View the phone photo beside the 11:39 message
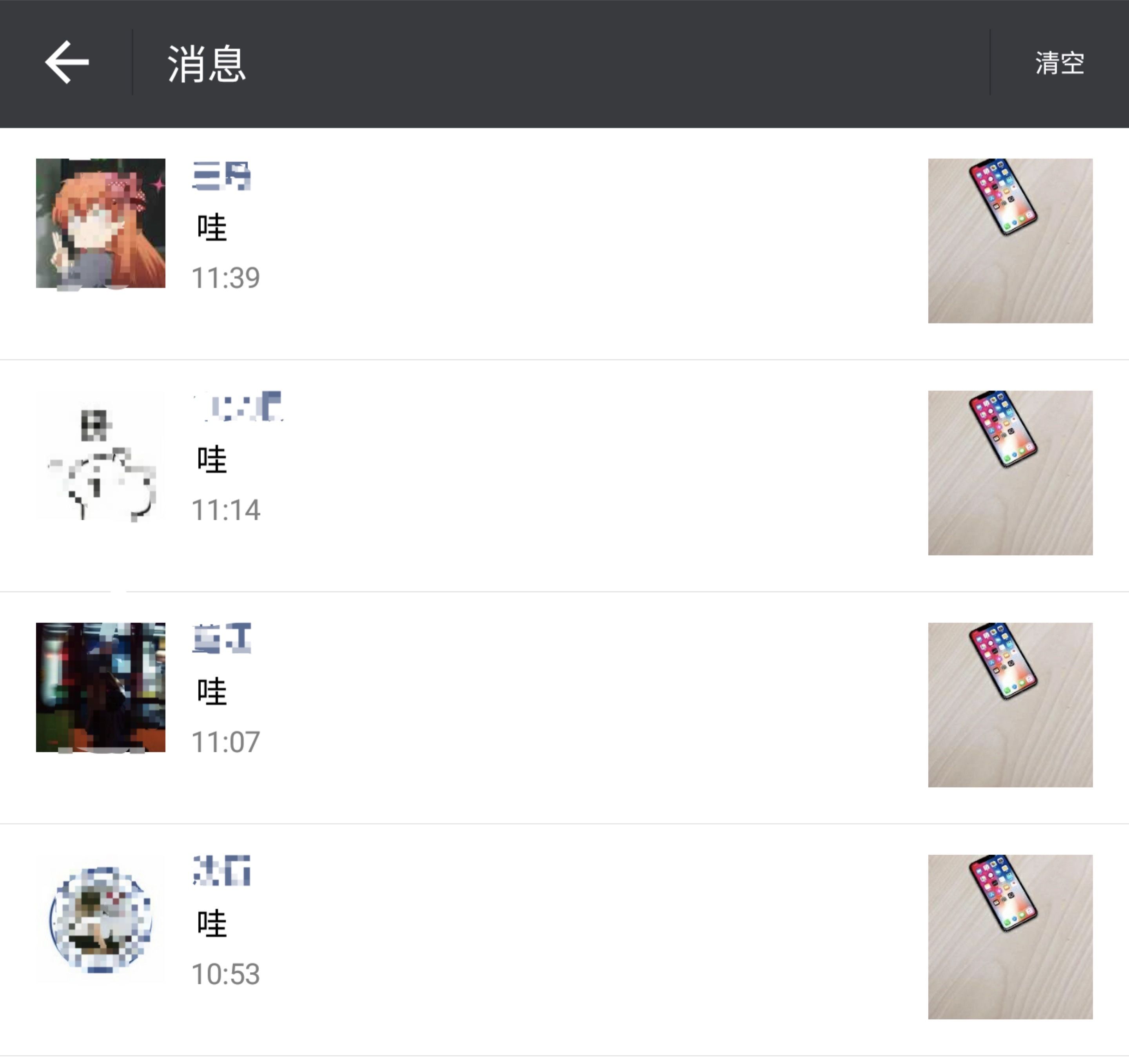1129x1064 pixels. pyautogui.click(x=1010, y=241)
